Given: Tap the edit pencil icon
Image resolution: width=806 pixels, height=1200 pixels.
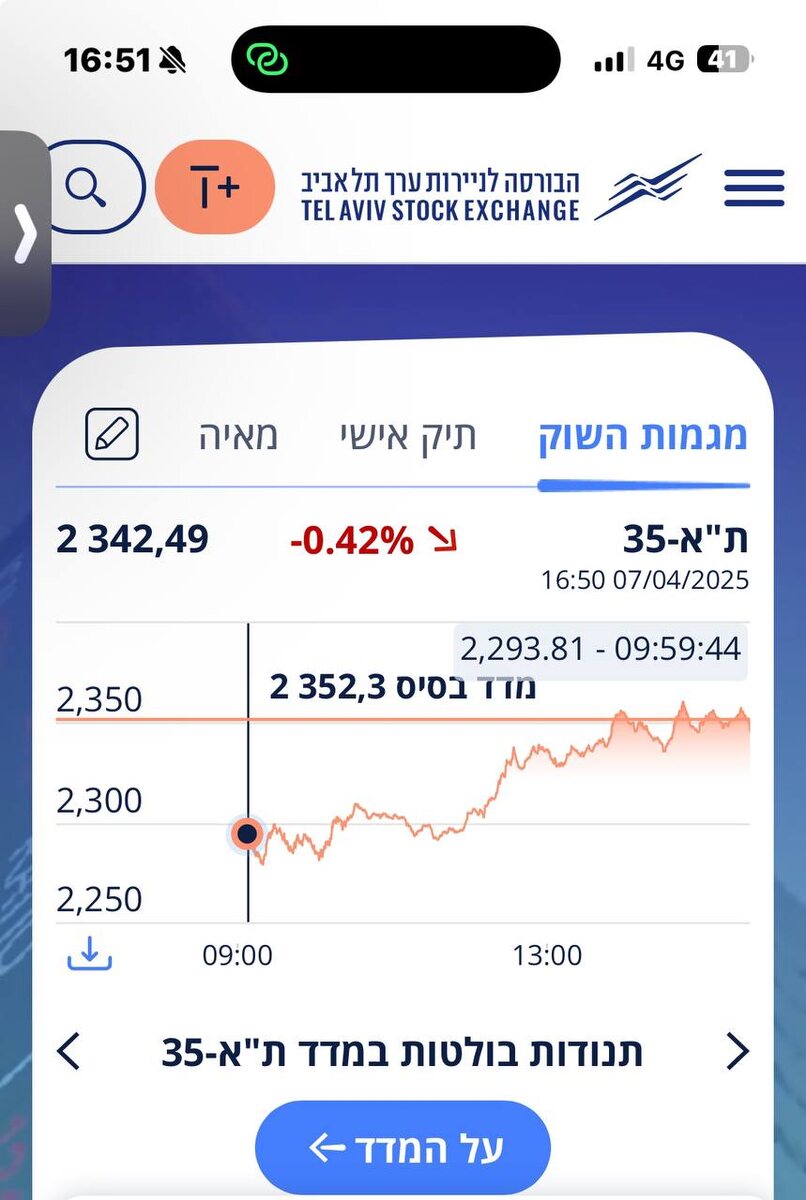Looking at the screenshot, I should [112, 434].
